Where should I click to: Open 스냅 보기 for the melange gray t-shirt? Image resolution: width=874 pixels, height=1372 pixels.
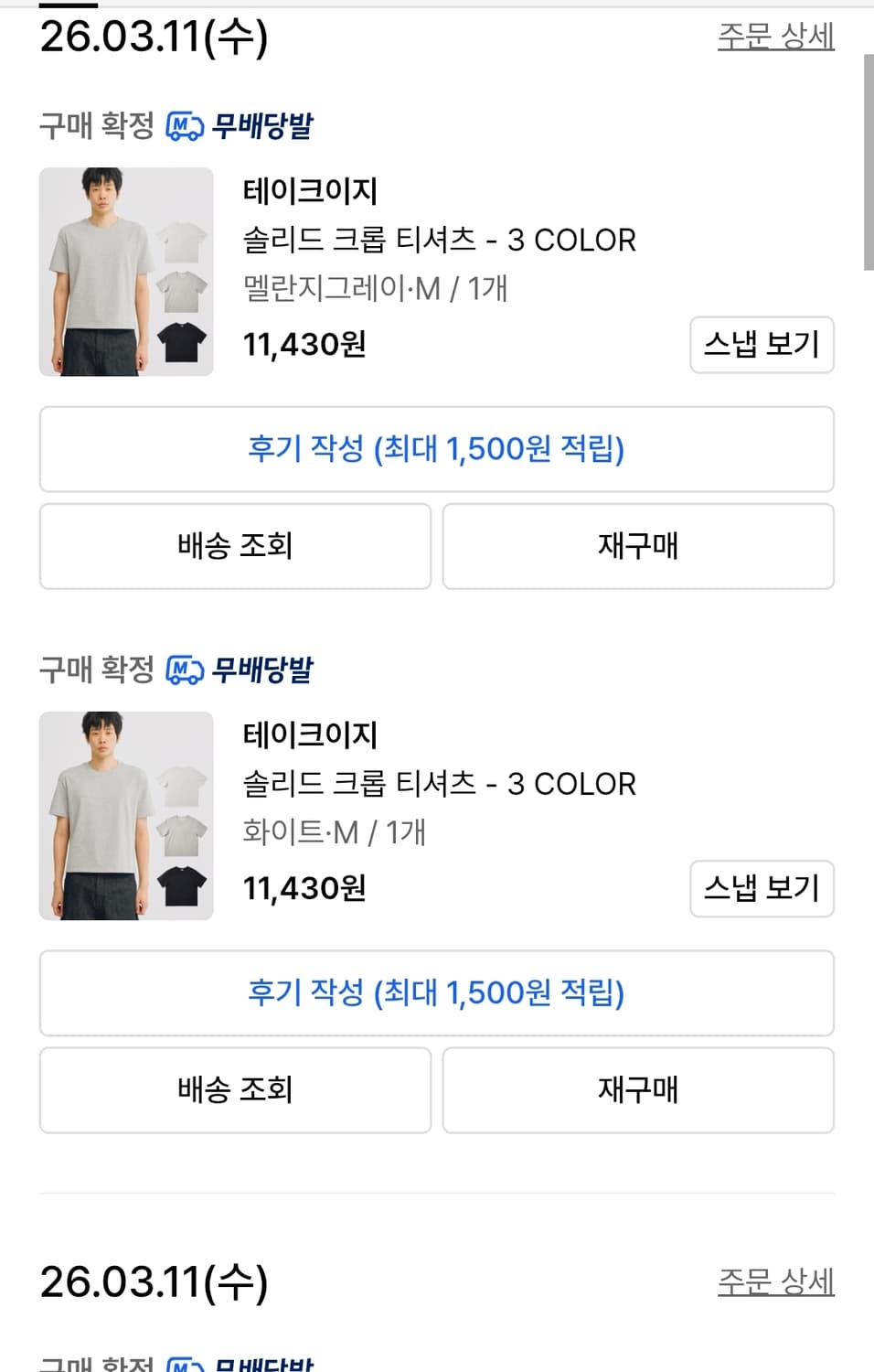click(762, 345)
